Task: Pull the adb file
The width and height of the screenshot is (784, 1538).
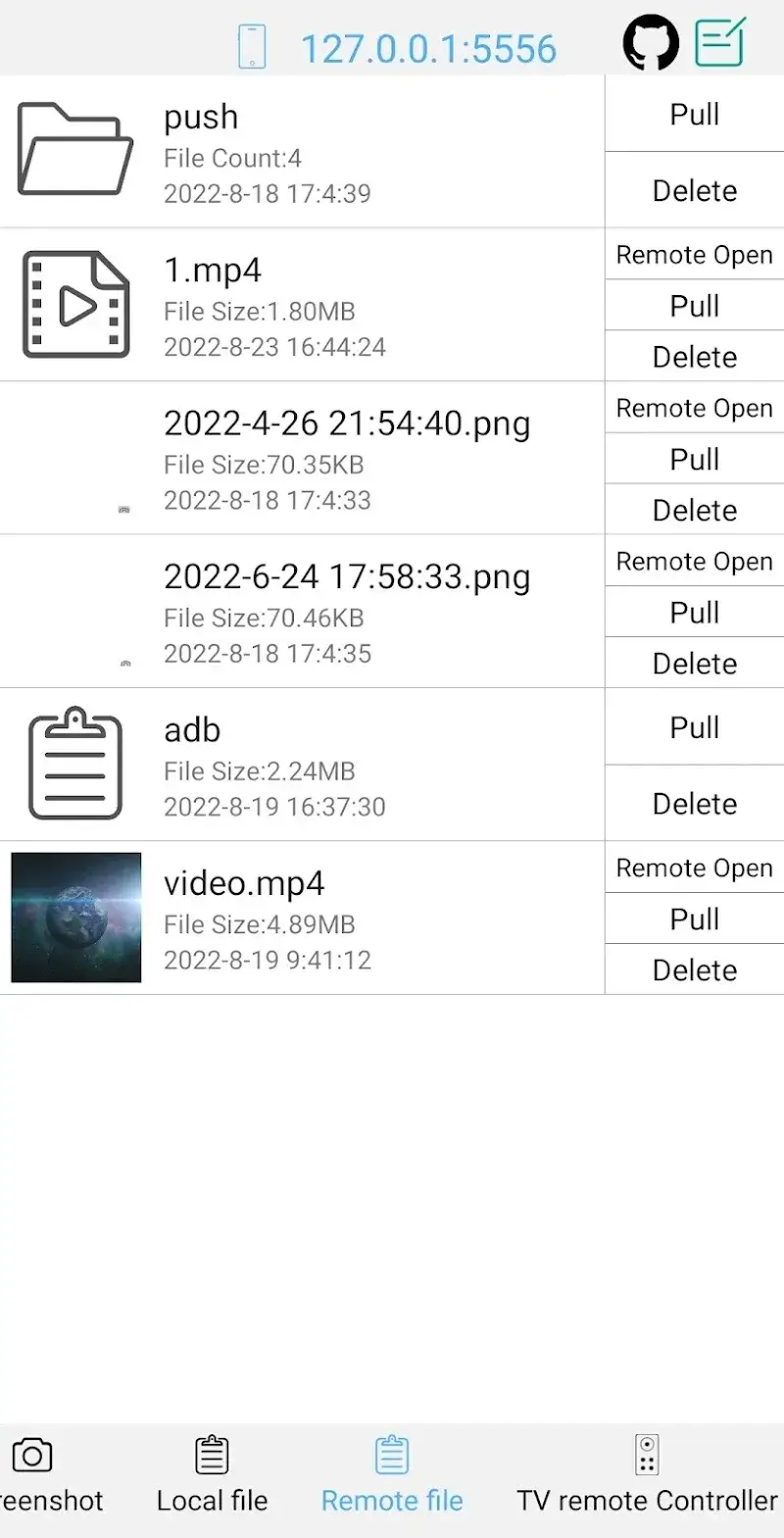Action: pyautogui.click(x=694, y=727)
